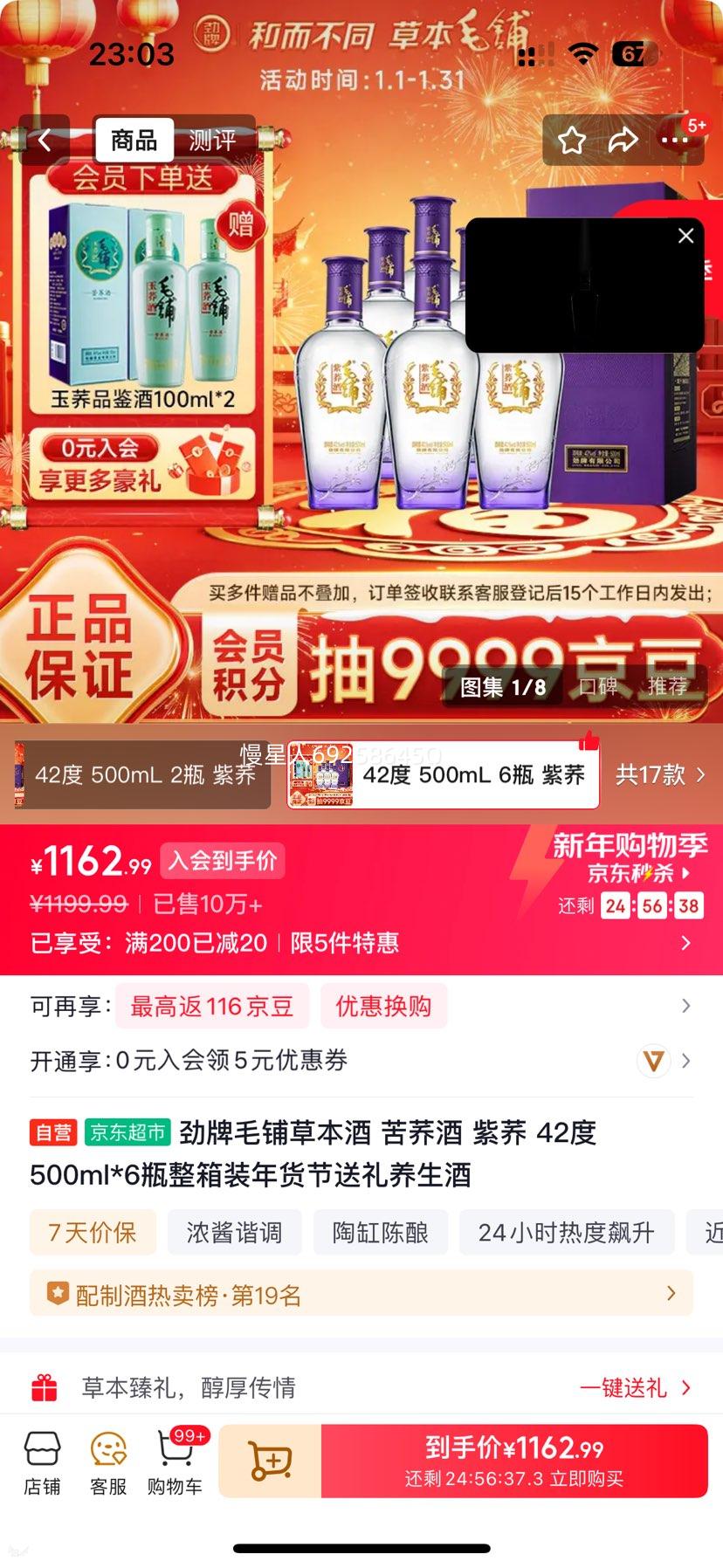Switch to the 测评 tab
Image resolution: width=723 pixels, height=1568 pixels.
coord(213,140)
